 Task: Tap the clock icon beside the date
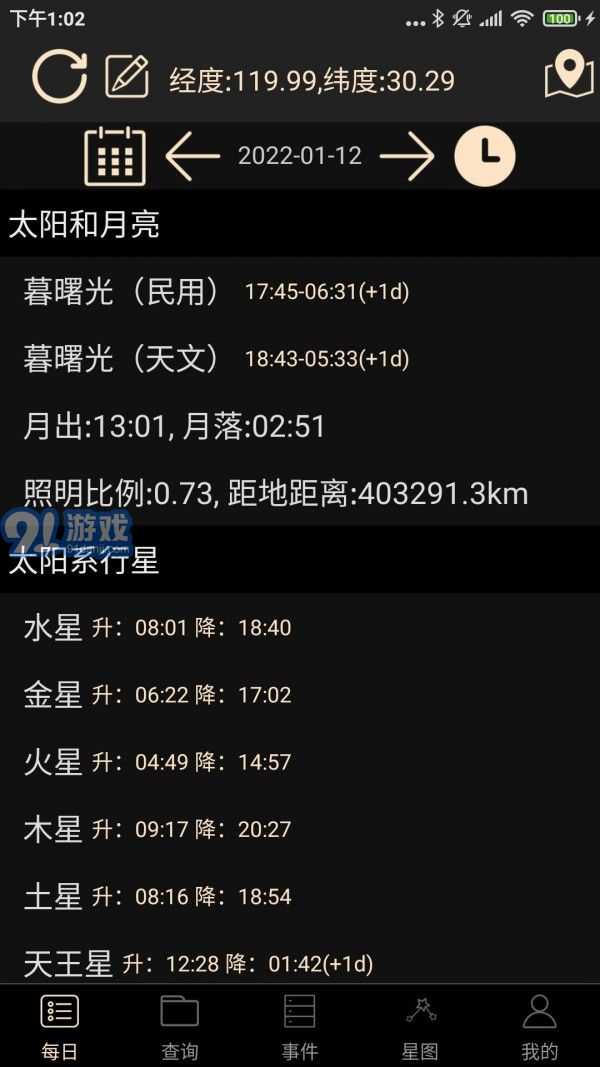[x=485, y=156]
